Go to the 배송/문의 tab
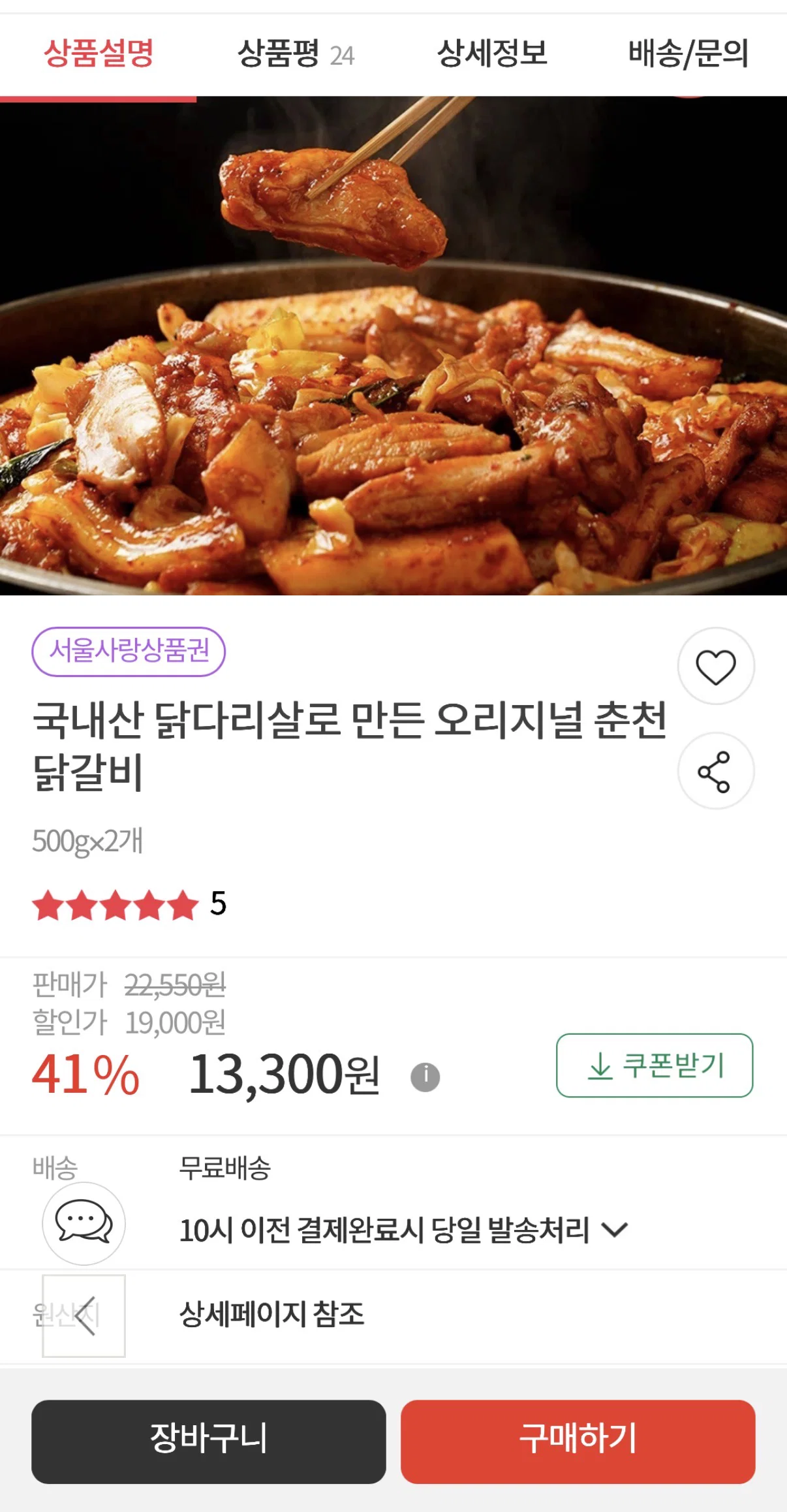This screenshot has width=787, height=1512. (688, 54)
